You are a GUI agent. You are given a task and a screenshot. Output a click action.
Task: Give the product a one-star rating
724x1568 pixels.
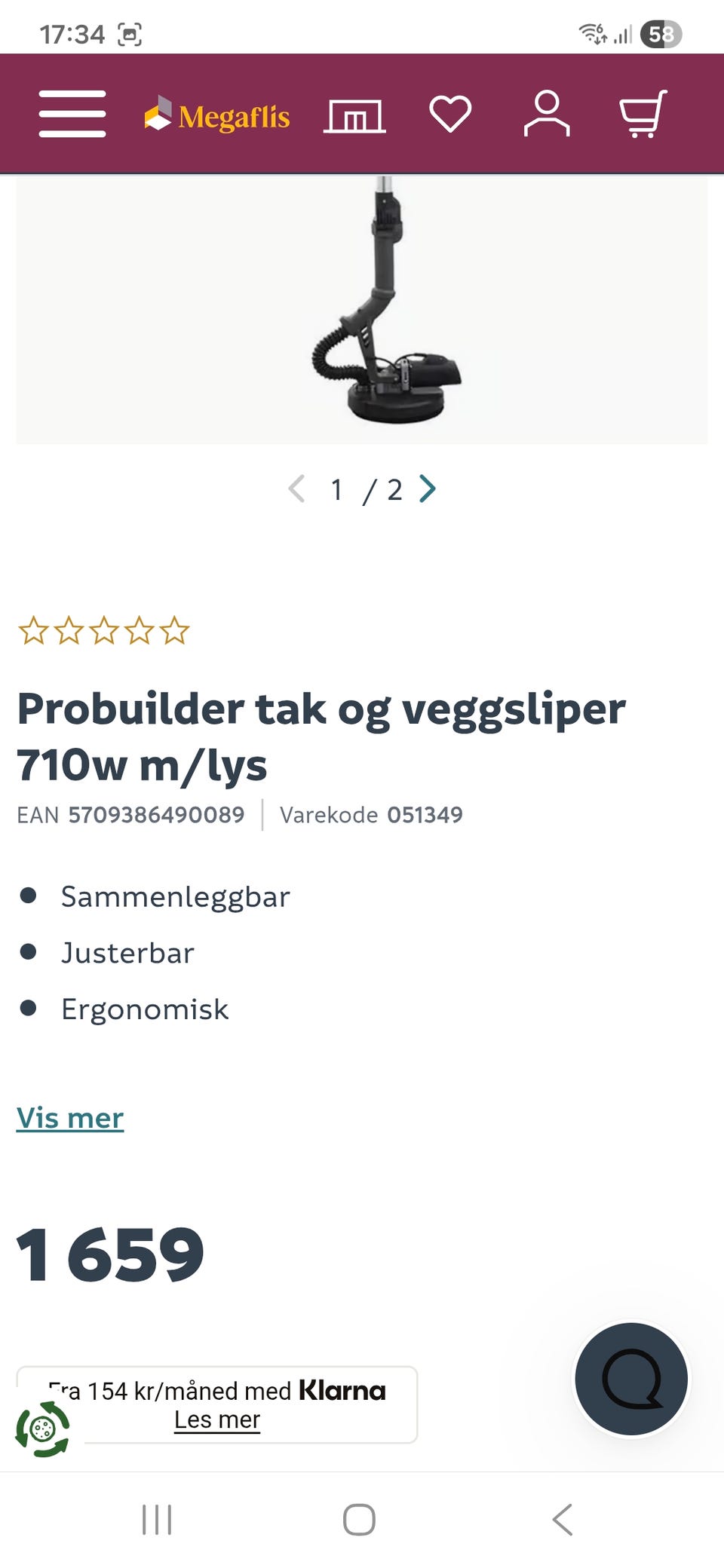point(35,631)
